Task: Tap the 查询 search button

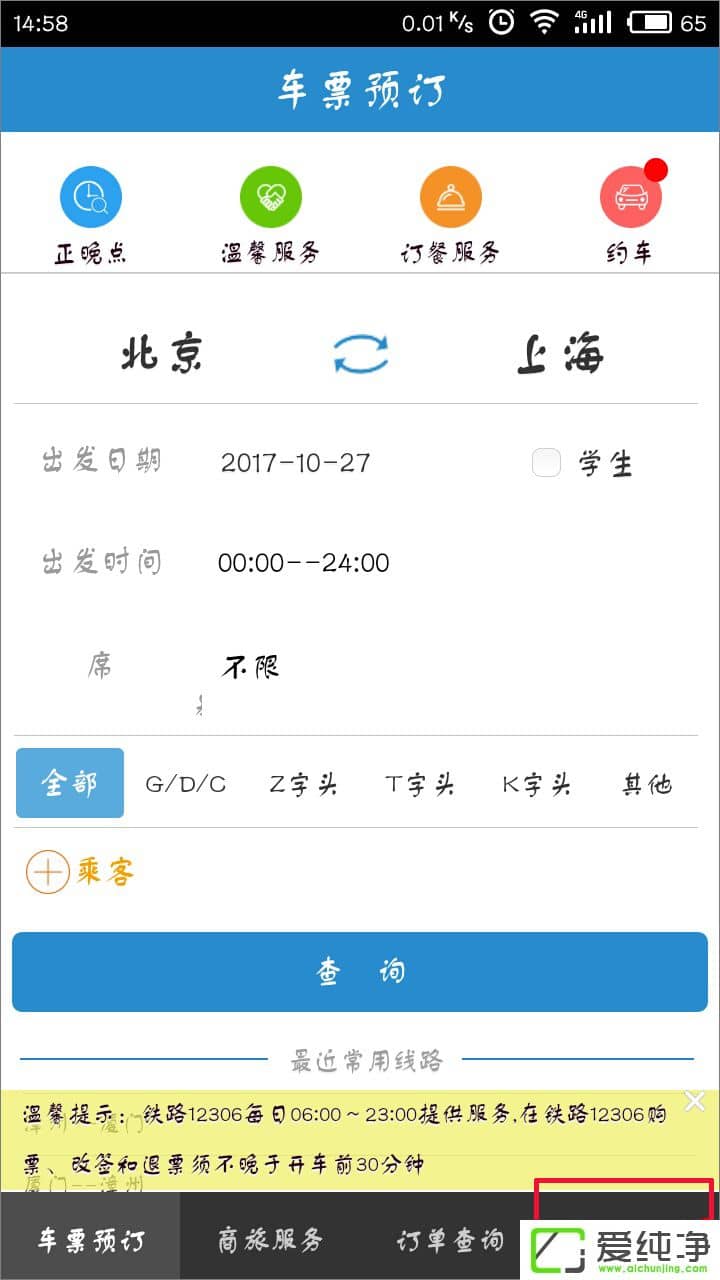Action: point(360,972)
